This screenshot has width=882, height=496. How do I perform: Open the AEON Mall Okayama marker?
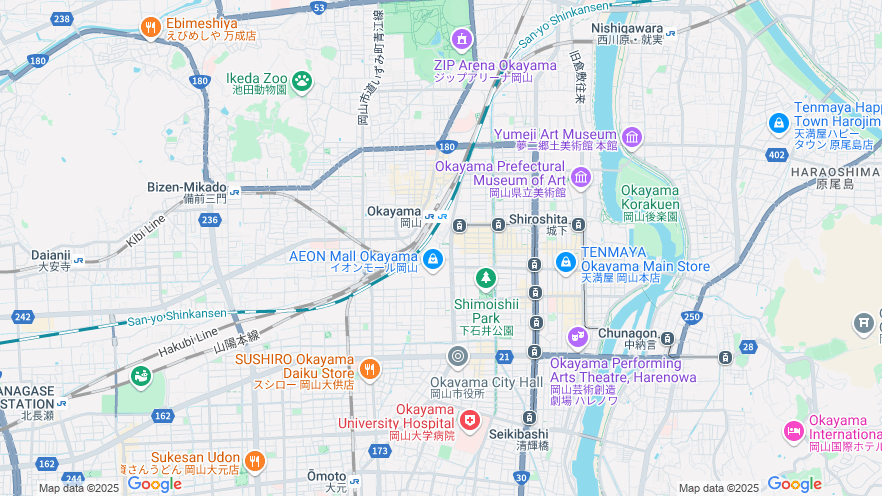(x=432, y=260)
